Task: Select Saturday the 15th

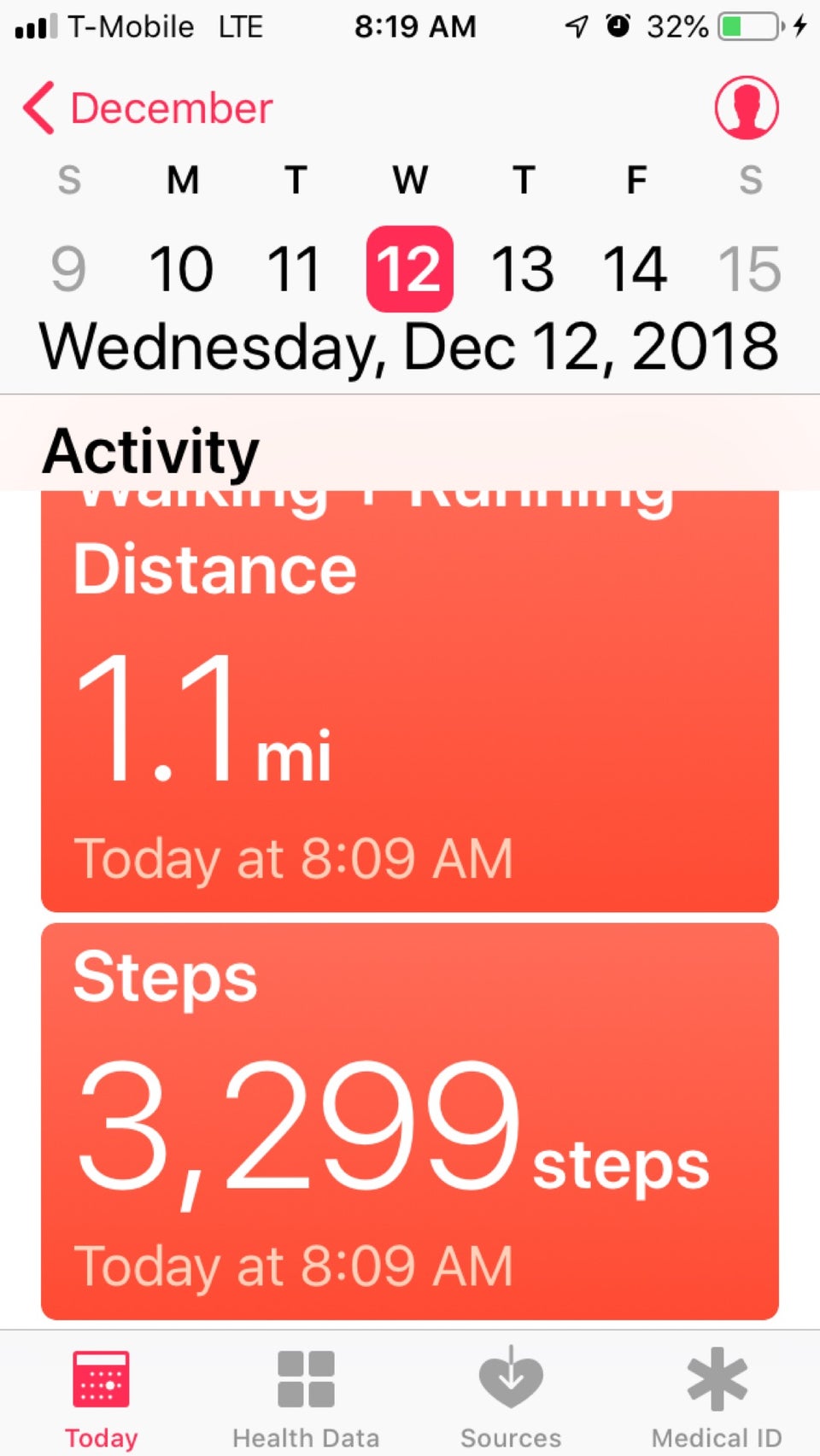Action: (749, 268)
